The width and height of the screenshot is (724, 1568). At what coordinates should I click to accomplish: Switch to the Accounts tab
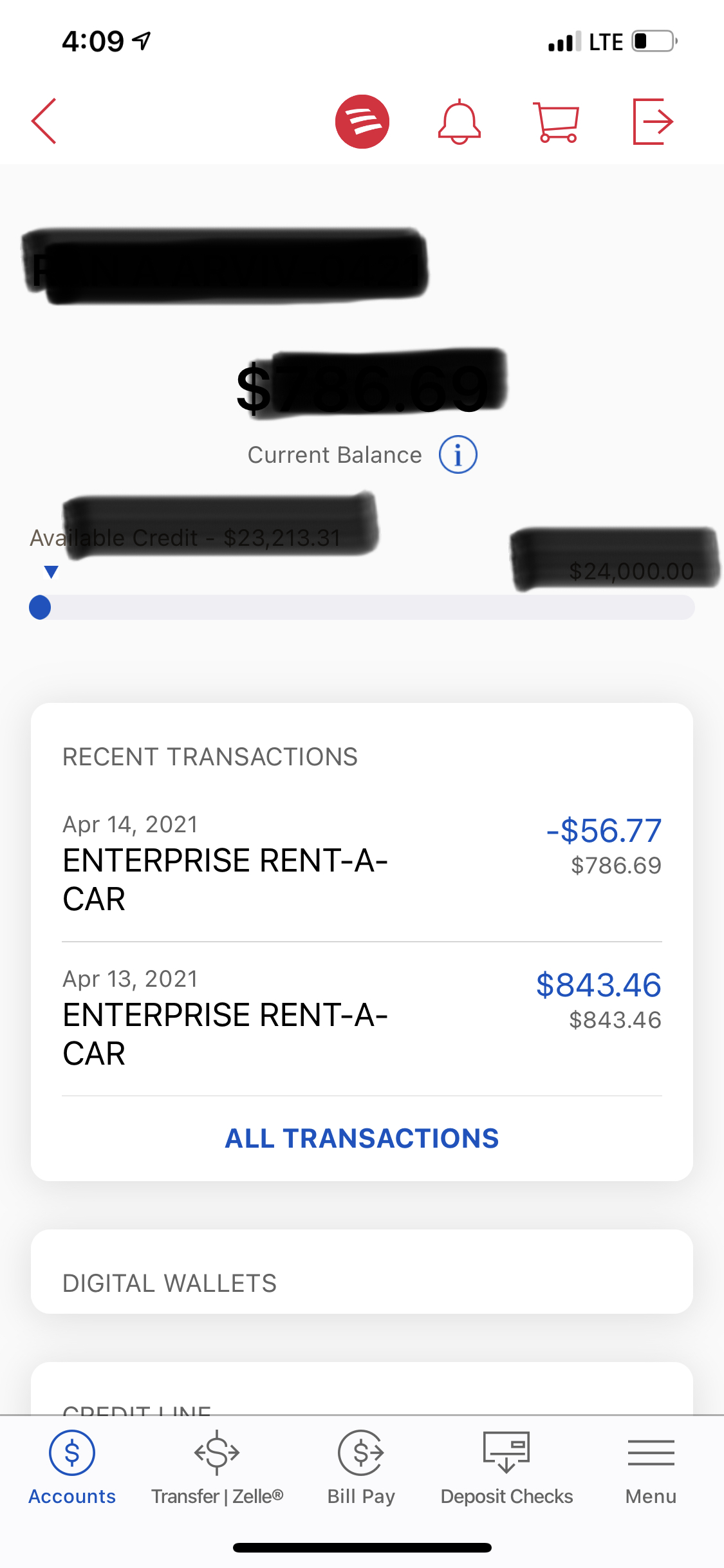(x=72, y=1469)
